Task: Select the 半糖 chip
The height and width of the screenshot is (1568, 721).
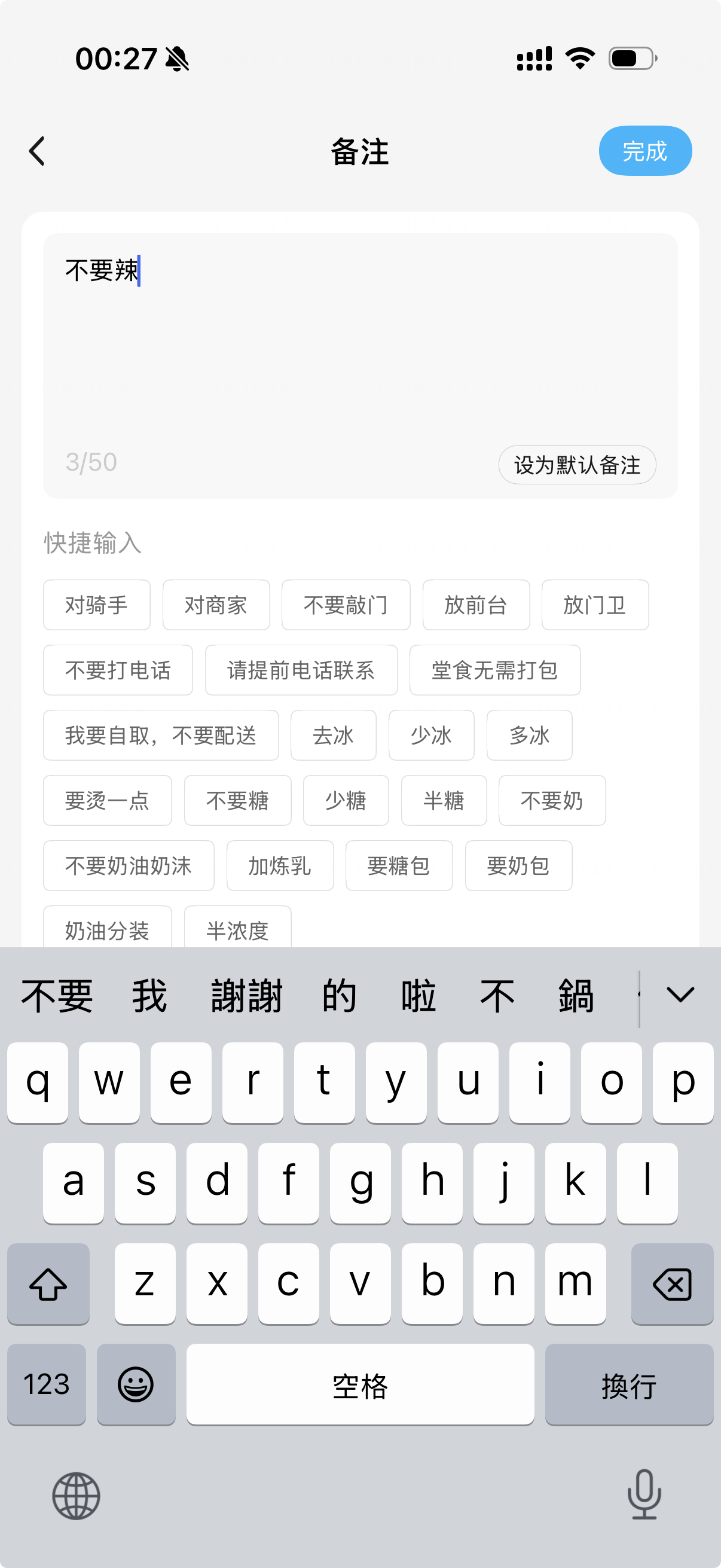Action: [444, 800]
